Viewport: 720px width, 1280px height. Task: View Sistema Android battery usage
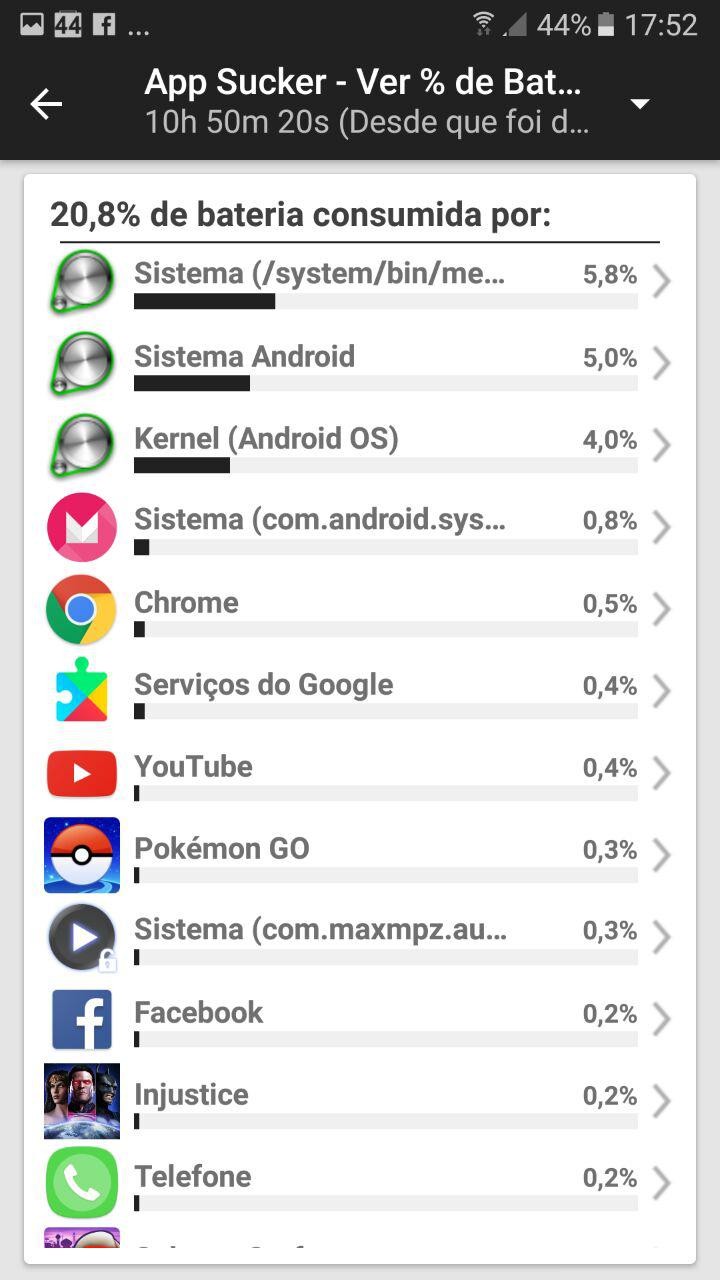point(360,365)
